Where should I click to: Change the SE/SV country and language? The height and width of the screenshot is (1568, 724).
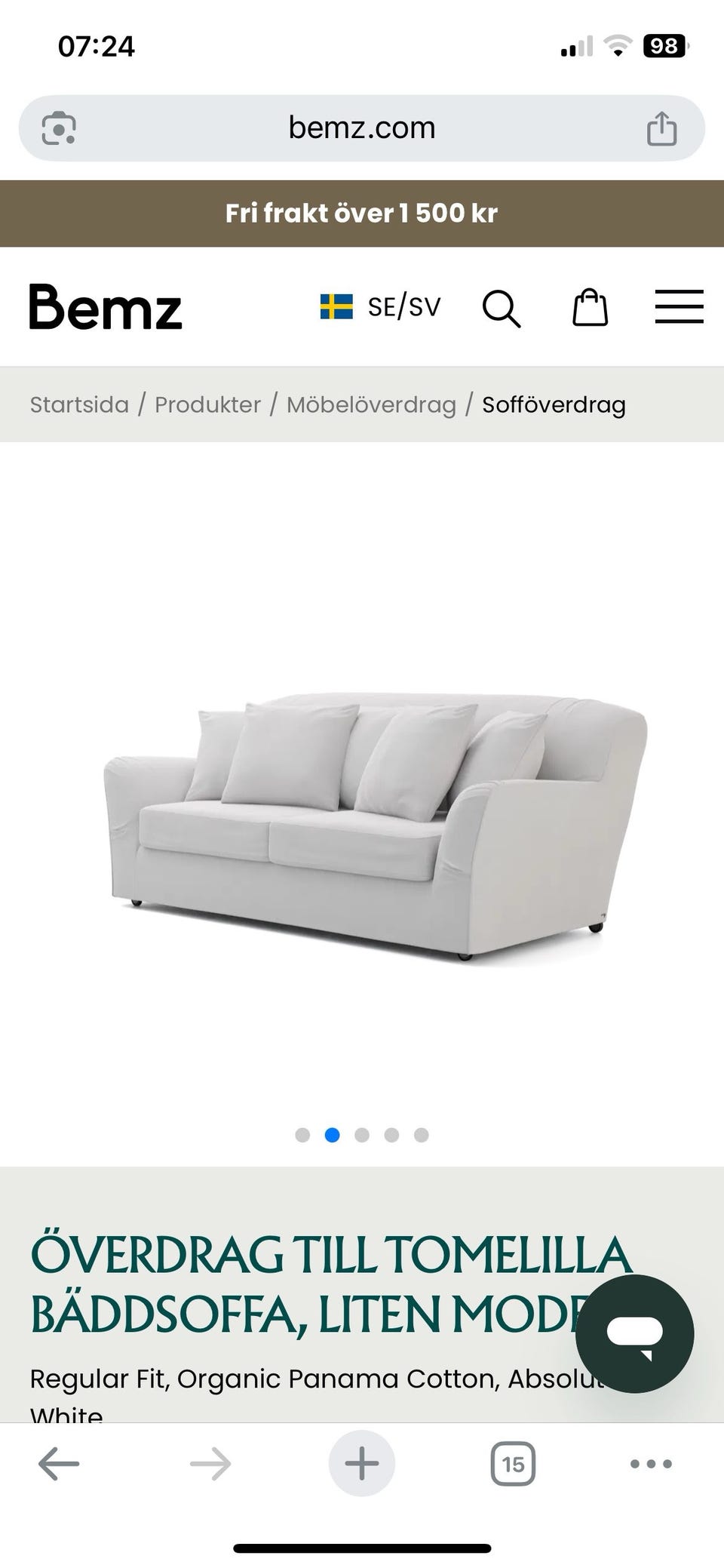click(x=381, y=307)
